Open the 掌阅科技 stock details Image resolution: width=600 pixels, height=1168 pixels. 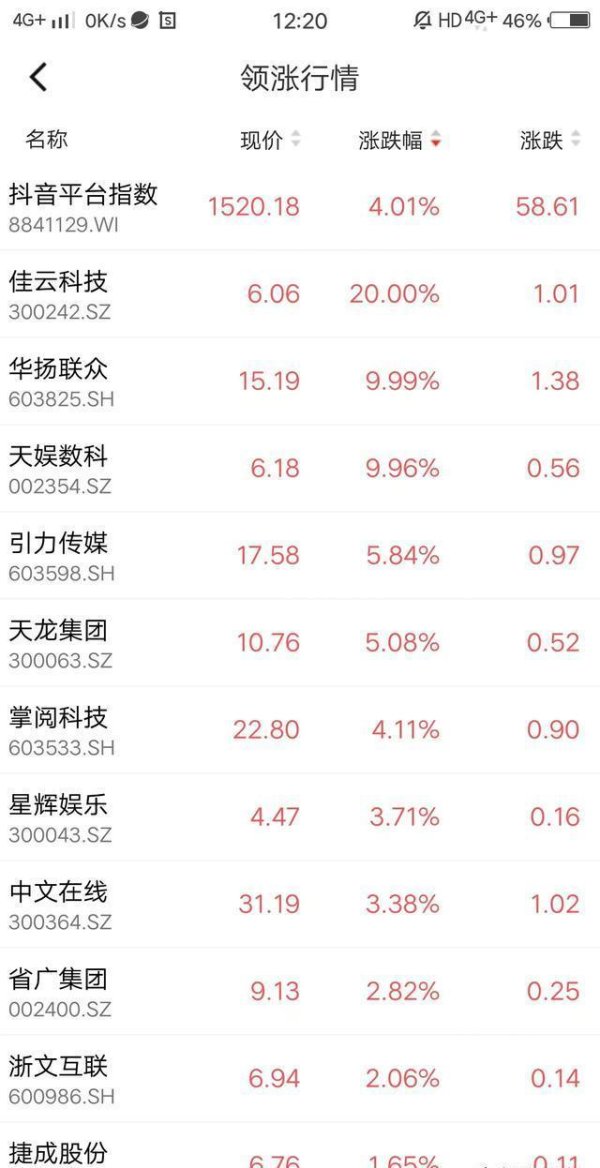coord(300,729)
